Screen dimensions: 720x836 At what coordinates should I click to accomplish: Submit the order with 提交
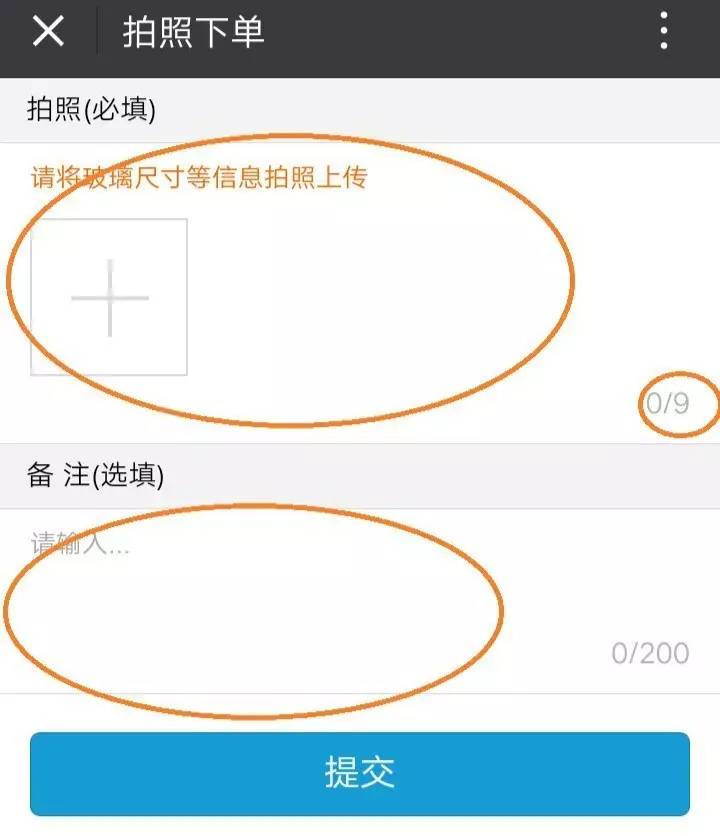[360, 773]
